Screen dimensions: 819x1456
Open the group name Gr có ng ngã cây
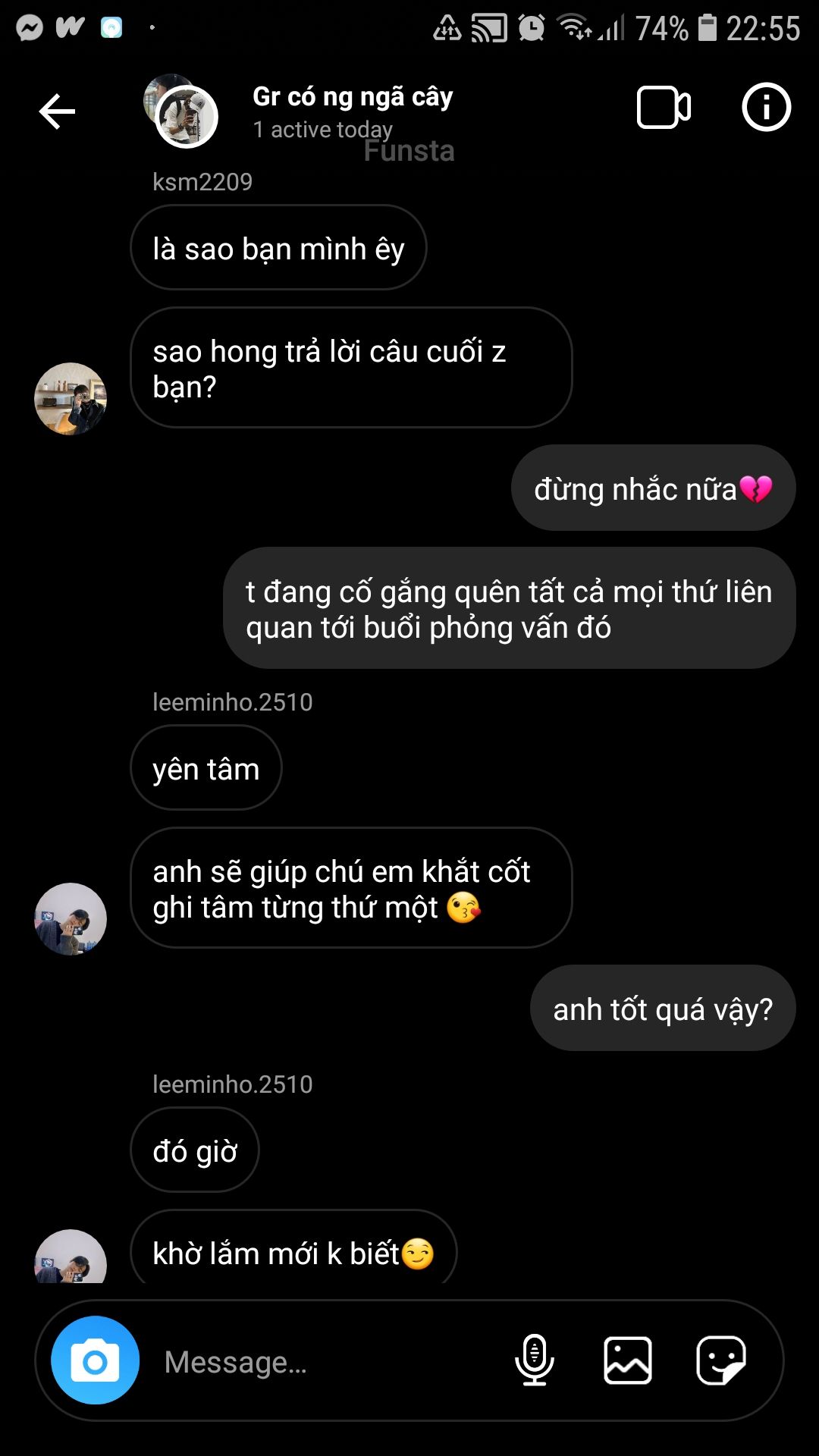coord(352,97)
